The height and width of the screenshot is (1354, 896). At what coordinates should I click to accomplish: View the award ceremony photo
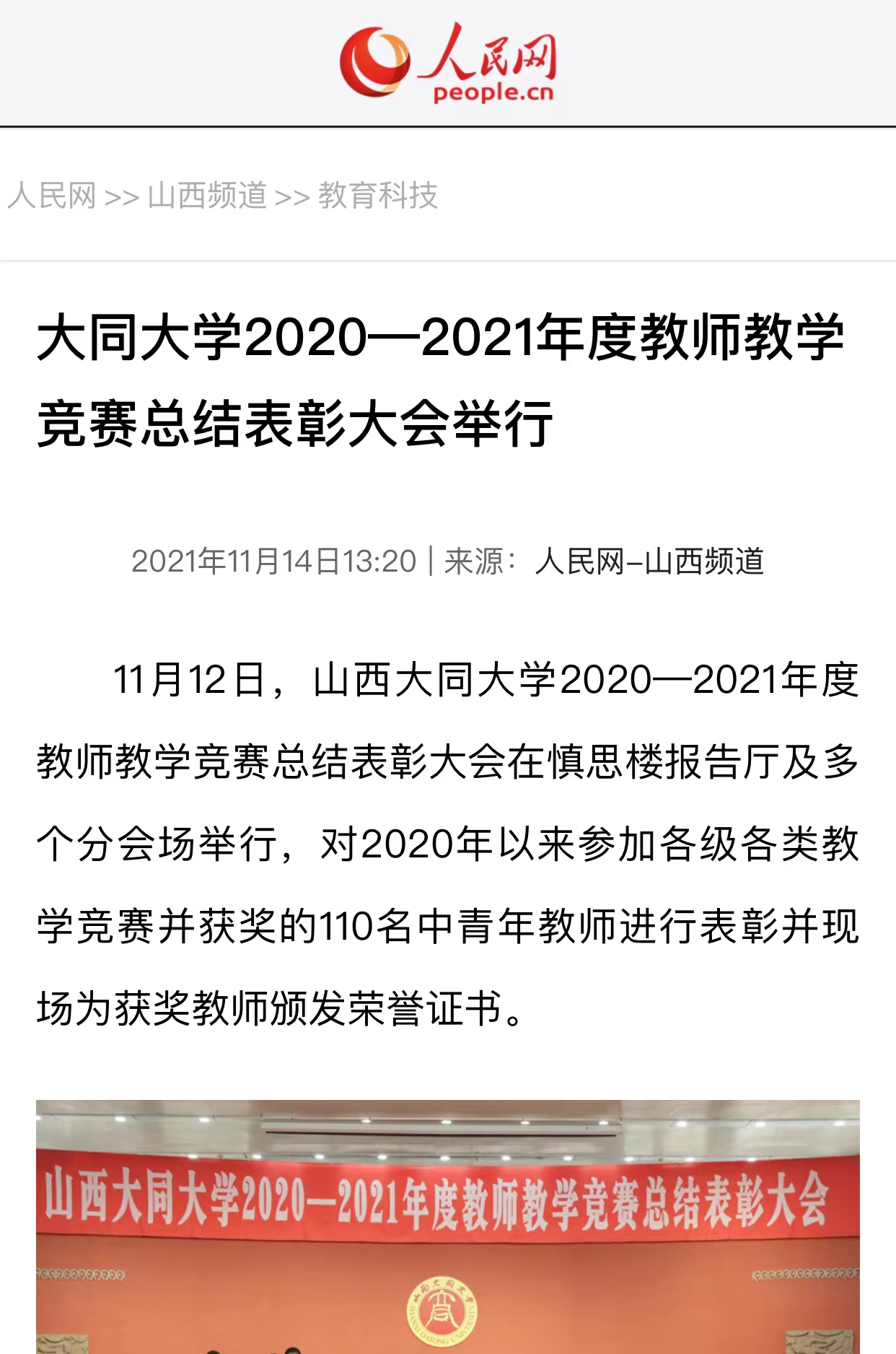pos(448,1227)
